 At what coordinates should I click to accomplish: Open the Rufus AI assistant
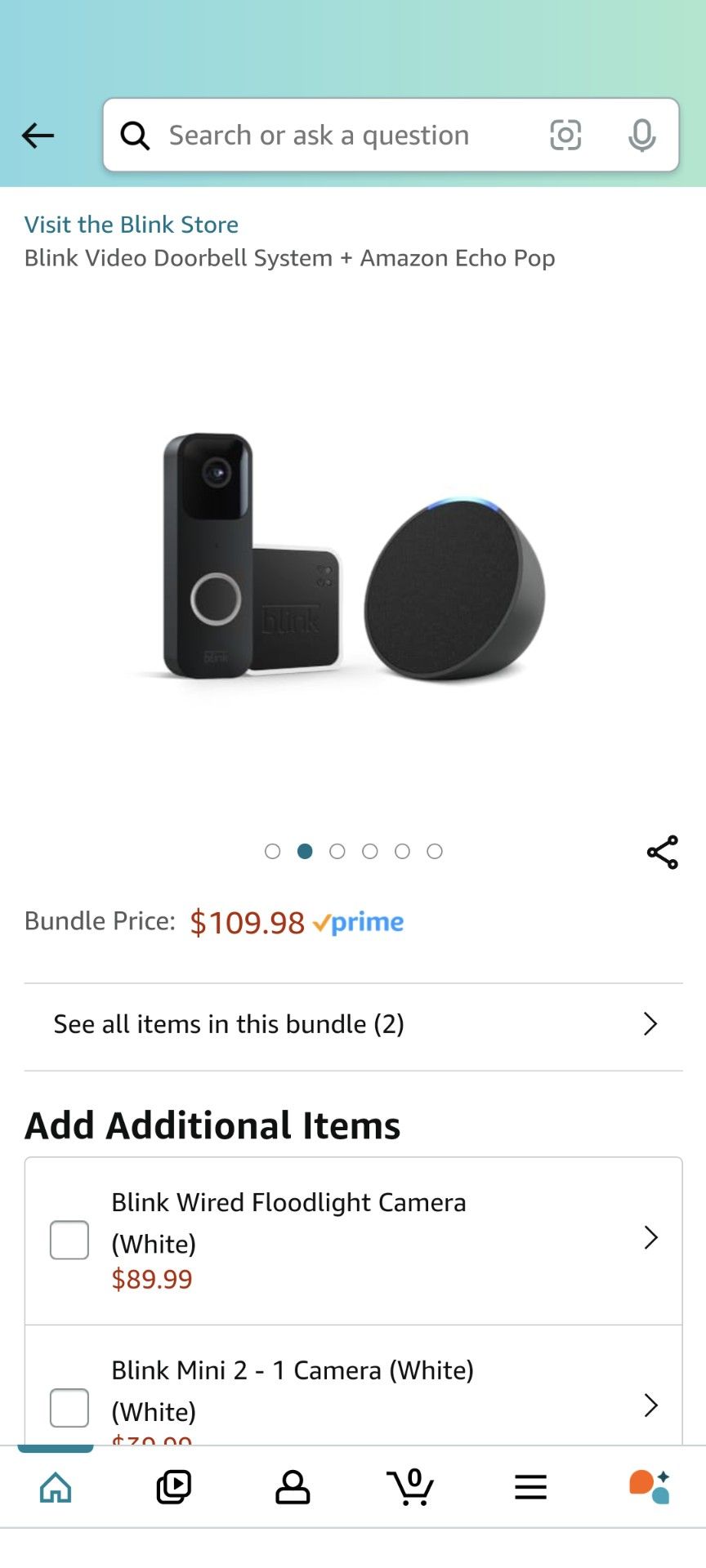point(646,1487)
